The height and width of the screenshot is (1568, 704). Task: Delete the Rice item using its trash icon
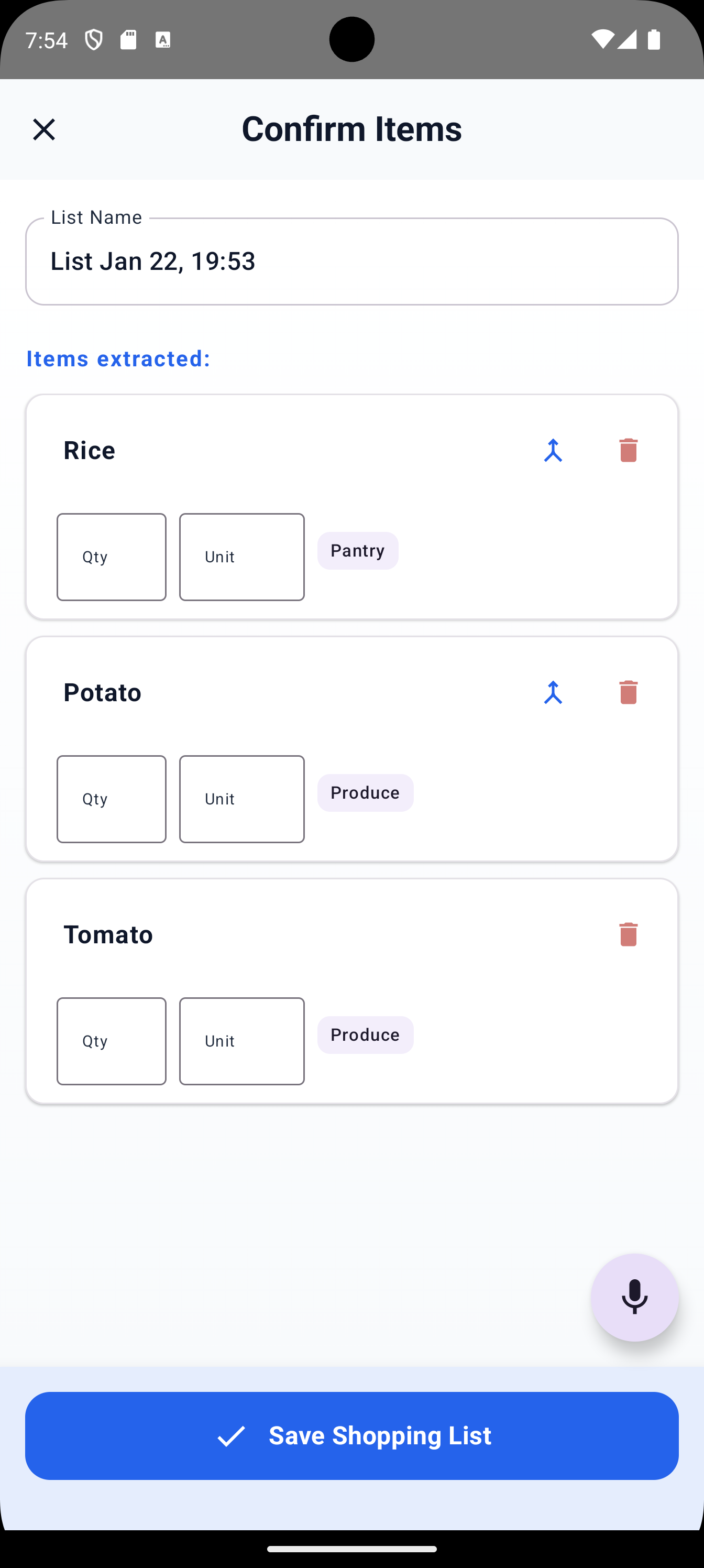[x=629, y=451]
